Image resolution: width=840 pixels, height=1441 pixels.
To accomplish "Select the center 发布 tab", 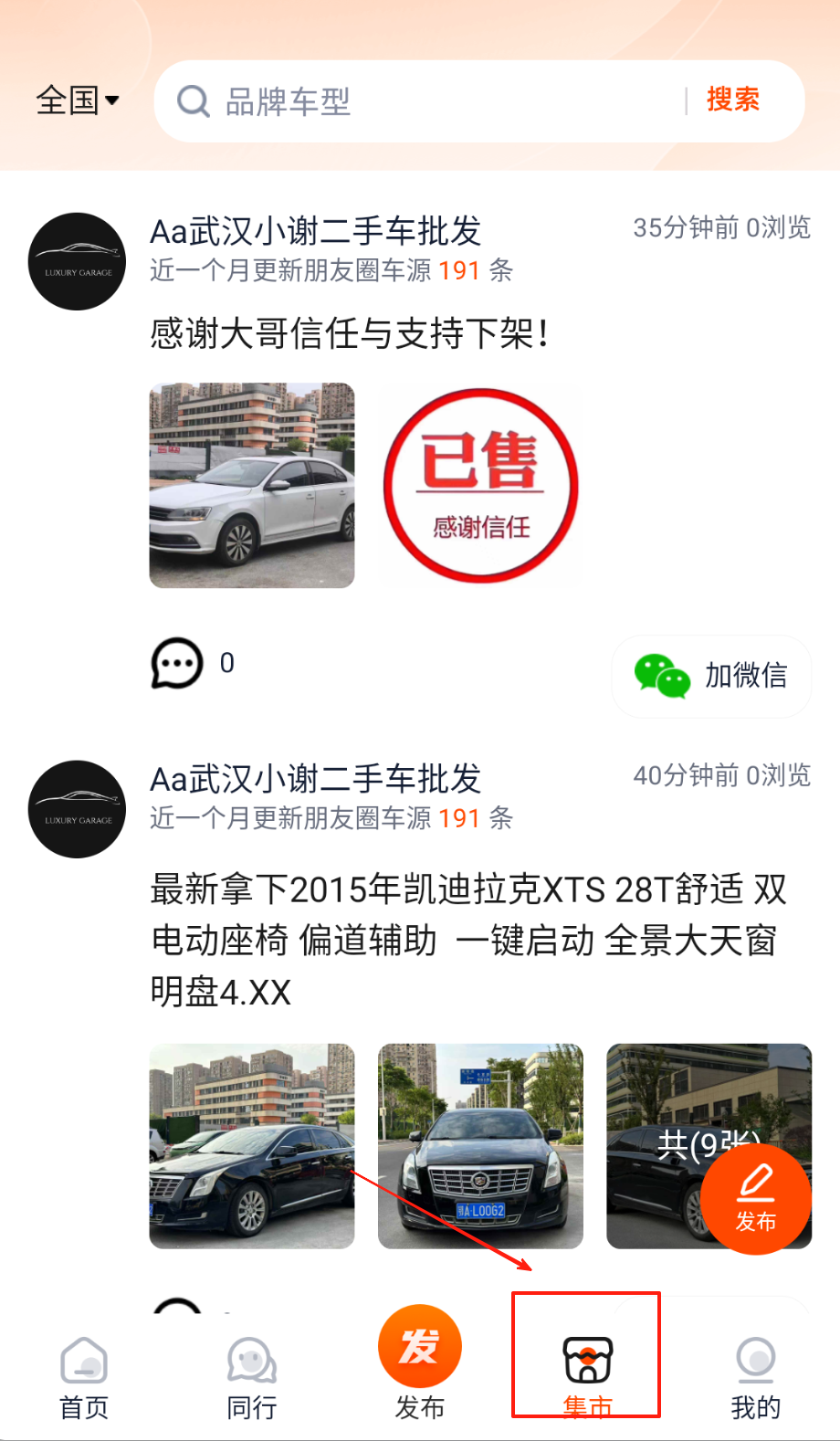I will click(x=420, y=1362).
